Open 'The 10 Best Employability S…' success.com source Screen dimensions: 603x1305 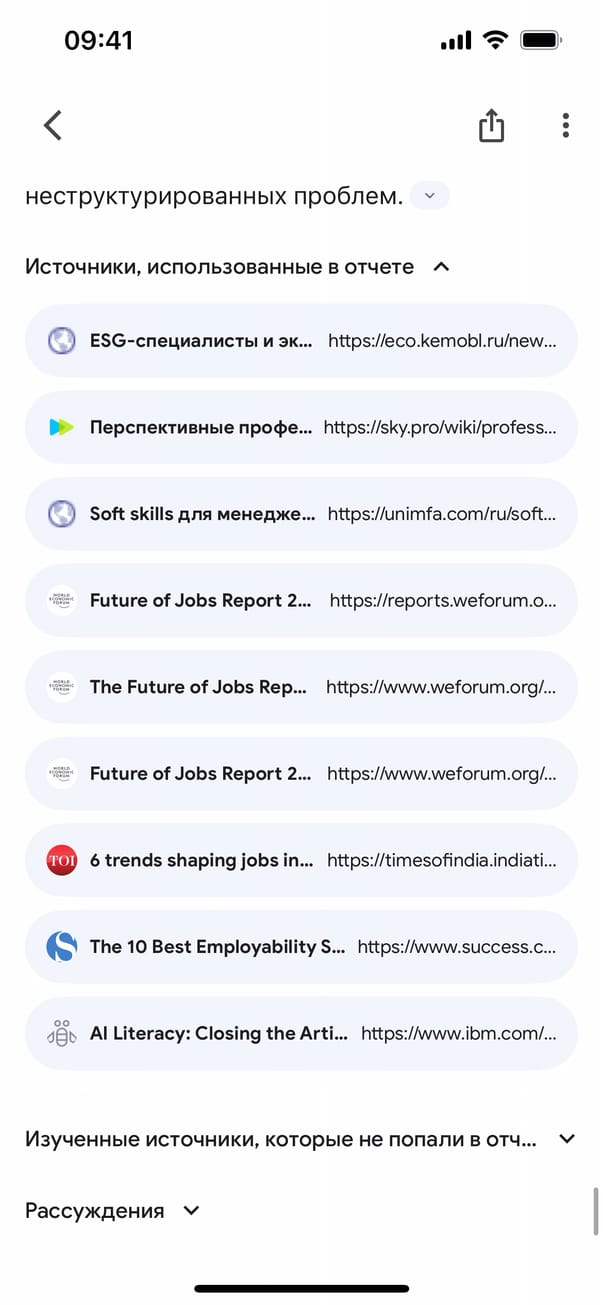click(x=301, y=947)
